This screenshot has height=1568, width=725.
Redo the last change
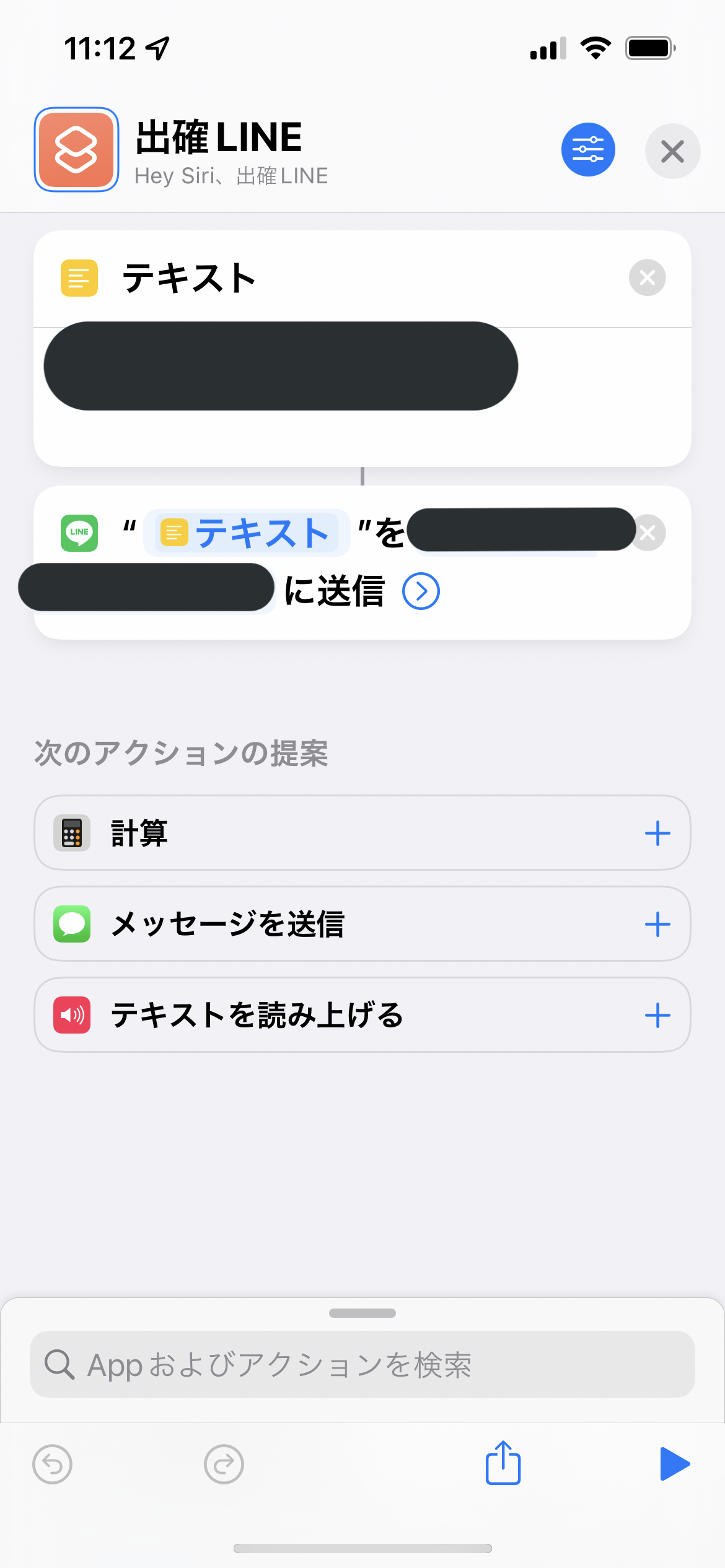coord(224,1465)
